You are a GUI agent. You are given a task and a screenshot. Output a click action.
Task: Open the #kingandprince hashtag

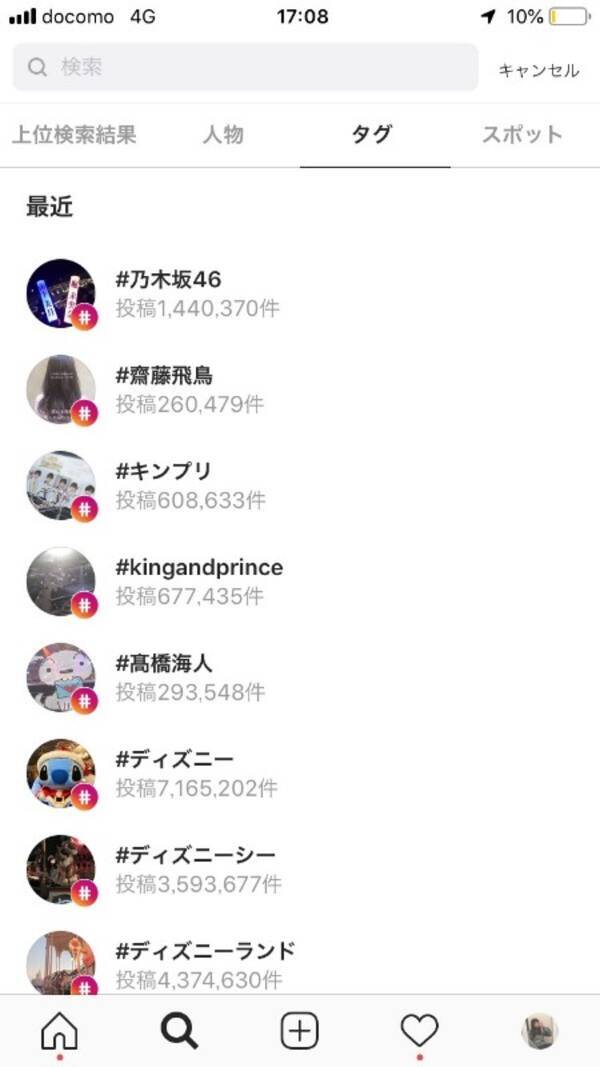coord(199,581)
